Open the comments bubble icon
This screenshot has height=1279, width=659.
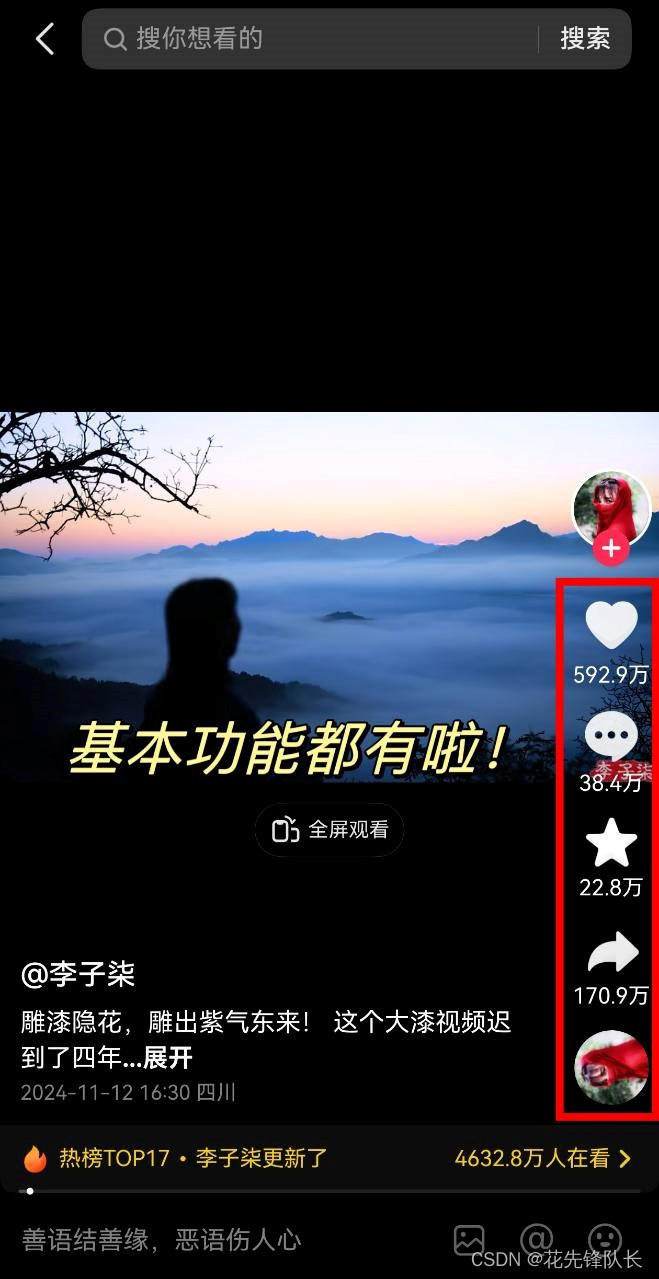[610, 738]
